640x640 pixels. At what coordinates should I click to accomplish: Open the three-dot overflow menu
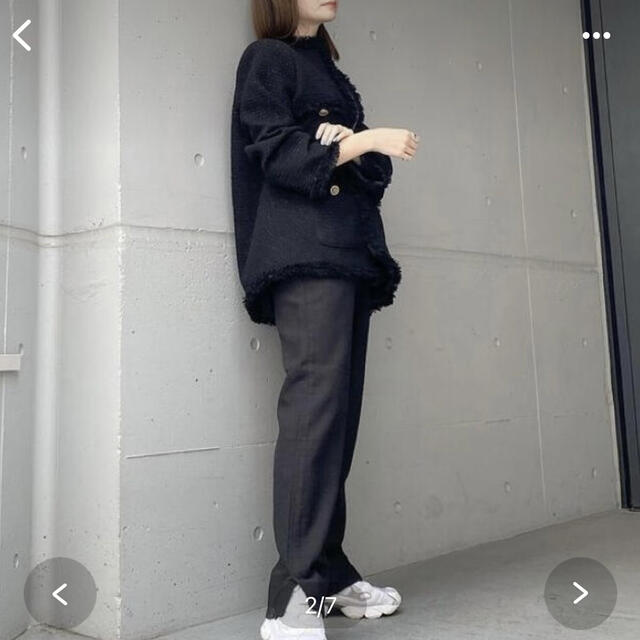click(596, 35)
